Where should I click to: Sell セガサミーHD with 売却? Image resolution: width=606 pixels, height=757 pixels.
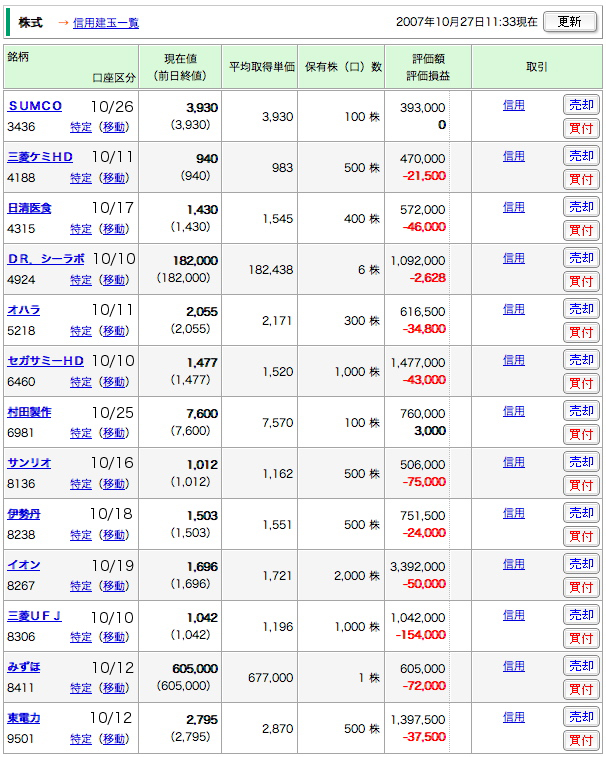coord(581,360)
